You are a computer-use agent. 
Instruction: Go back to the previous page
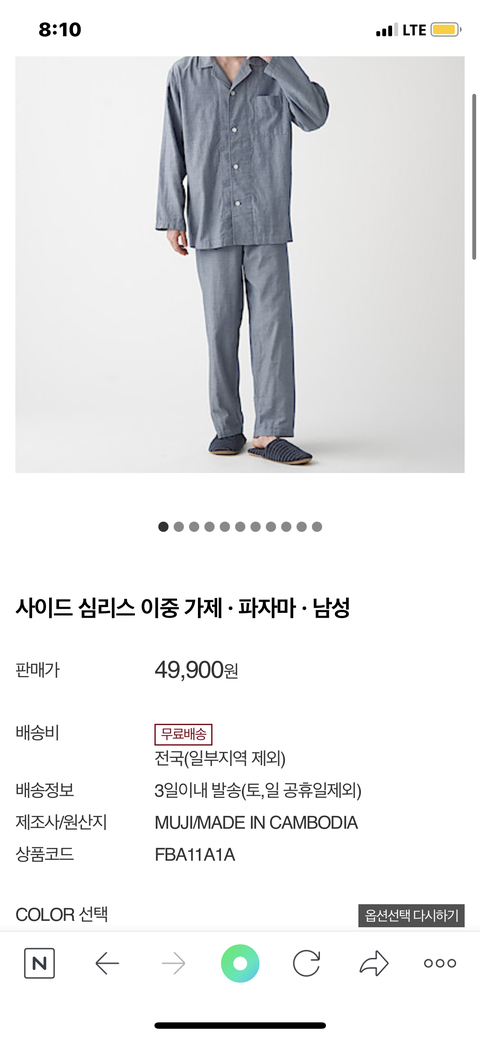tap(107, 963)
